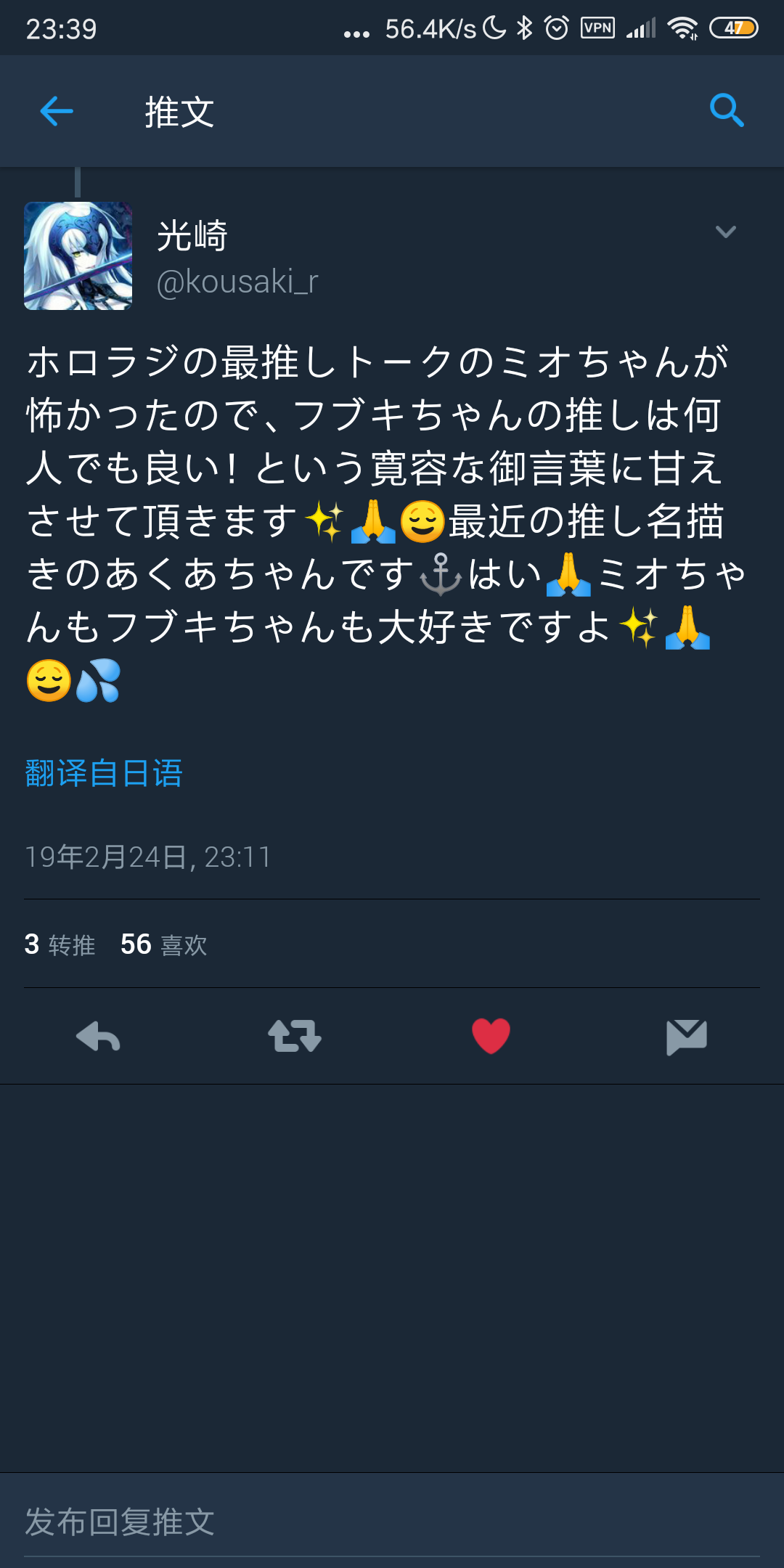Click 翻译自日语 to translate tweet
Viewport: 784px width, 1568px height.
(102, 774)
